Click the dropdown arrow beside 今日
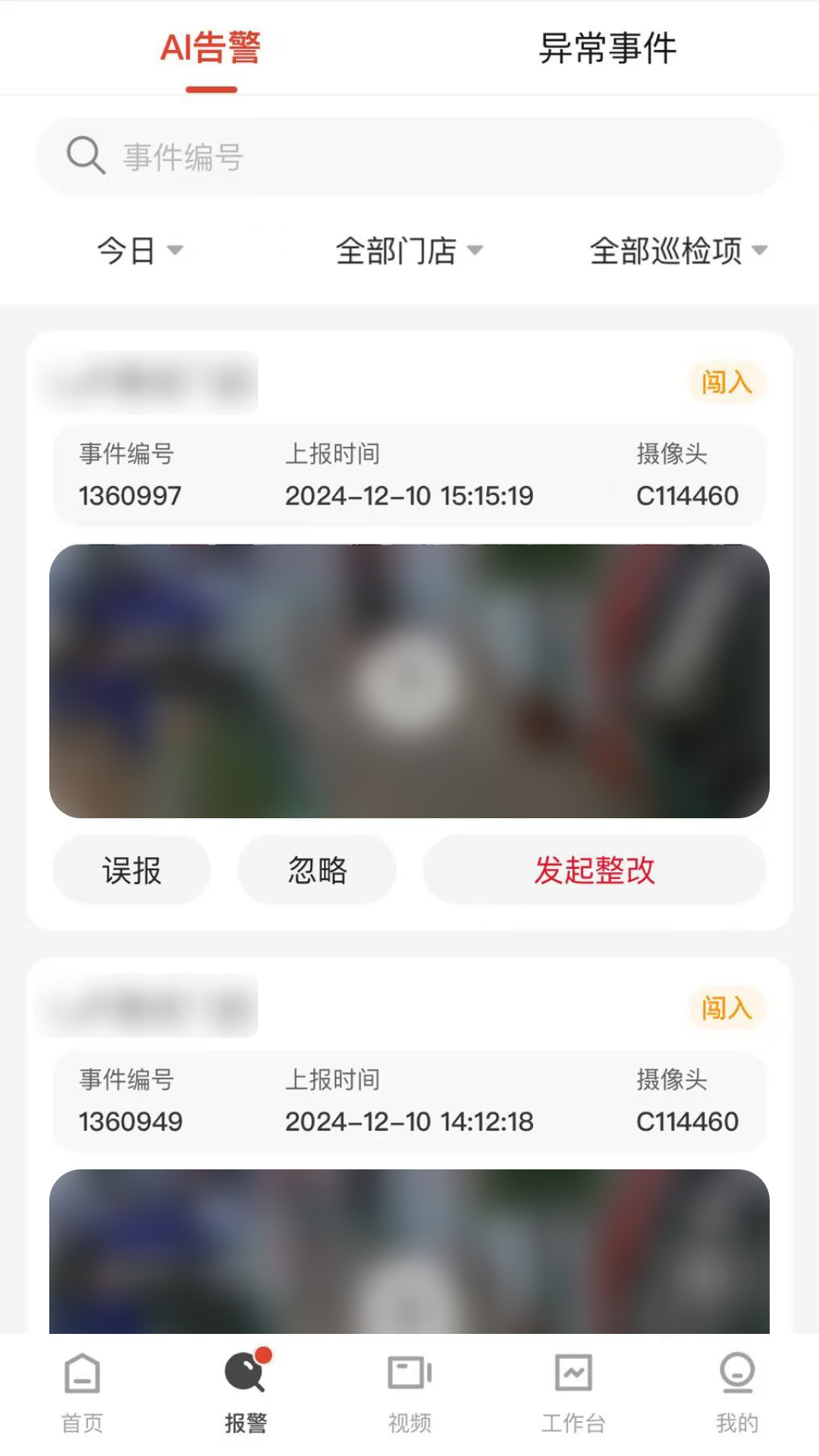The image size is (819, 1456). (177, 253)
